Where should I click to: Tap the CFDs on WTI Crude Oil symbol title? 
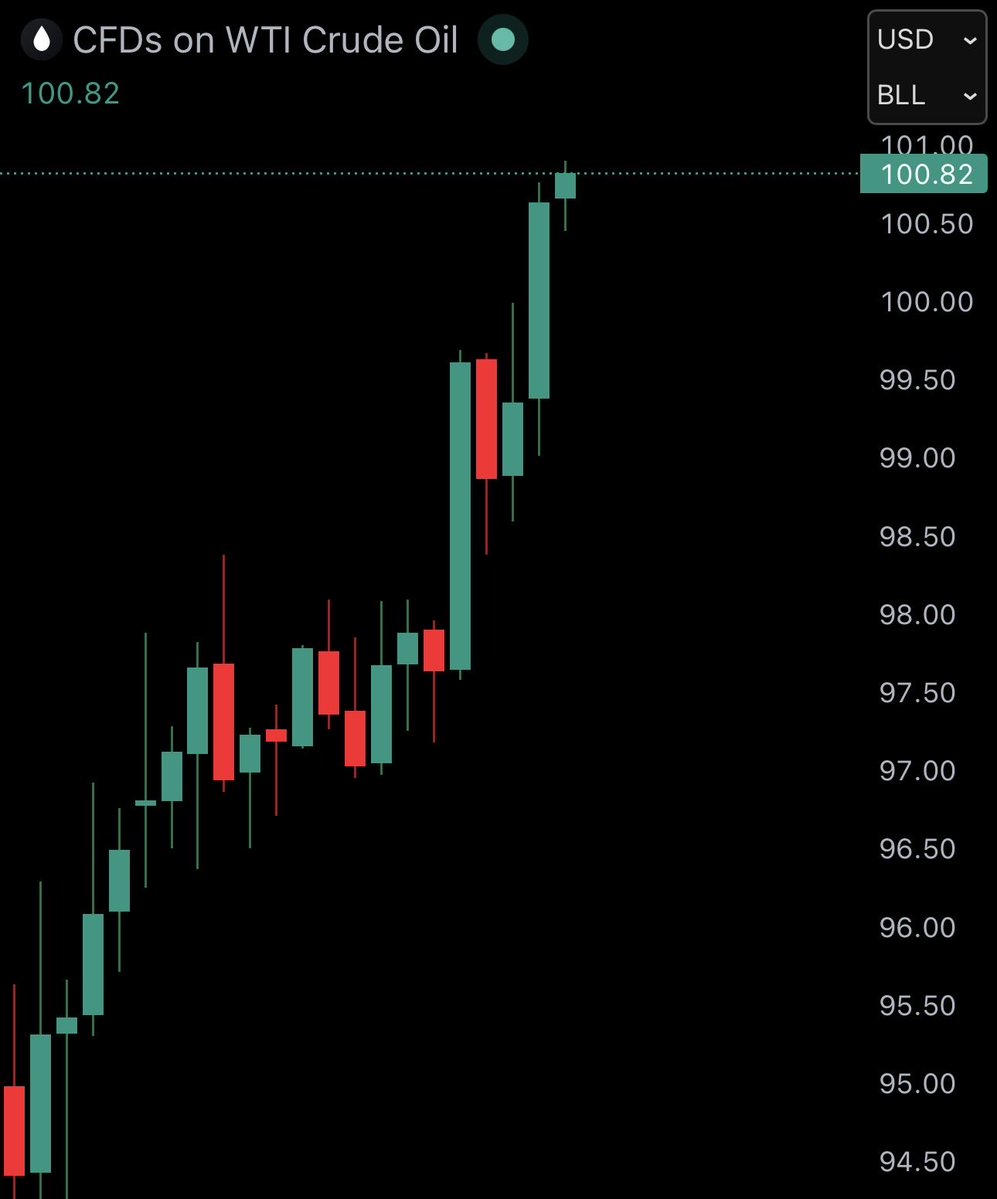click(x=265, y=40)
